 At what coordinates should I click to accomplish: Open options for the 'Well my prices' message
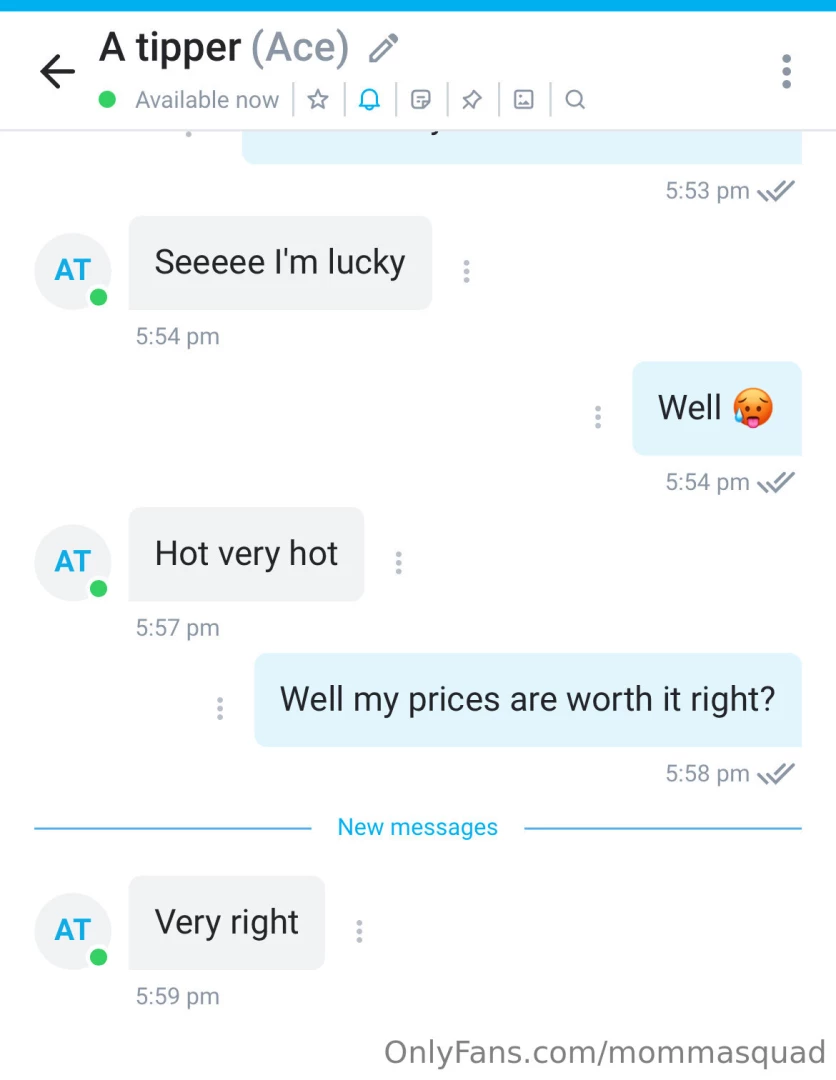point(220,707)
